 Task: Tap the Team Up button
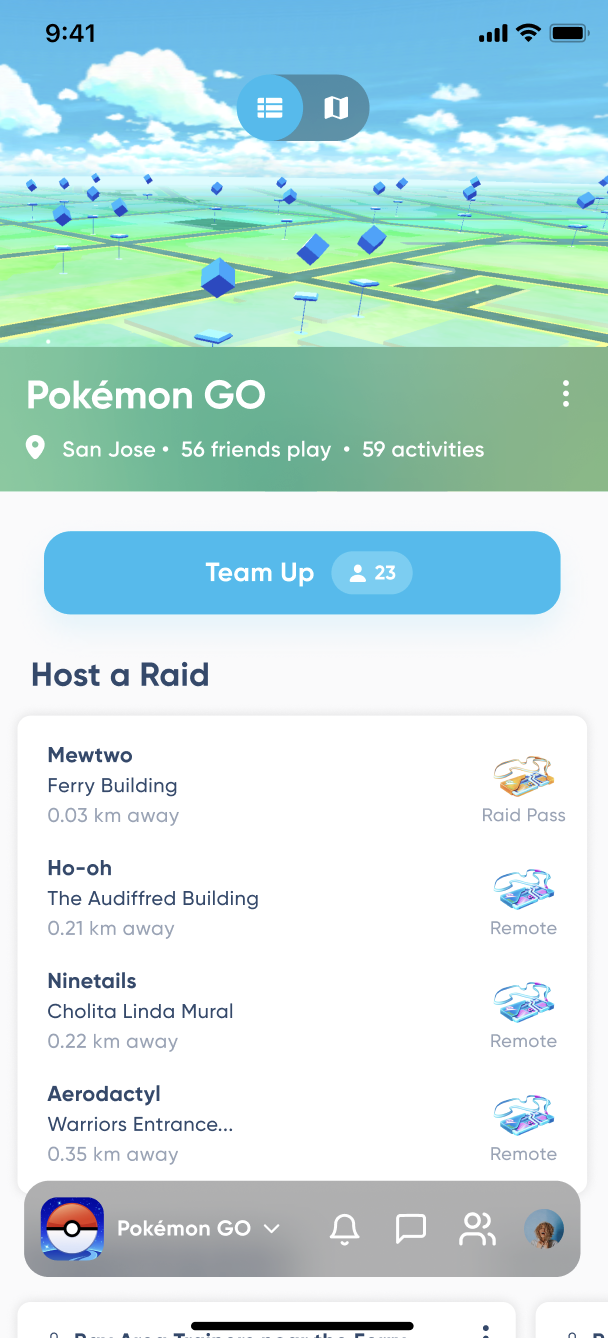pyautogui.click(x=302, y=573)
